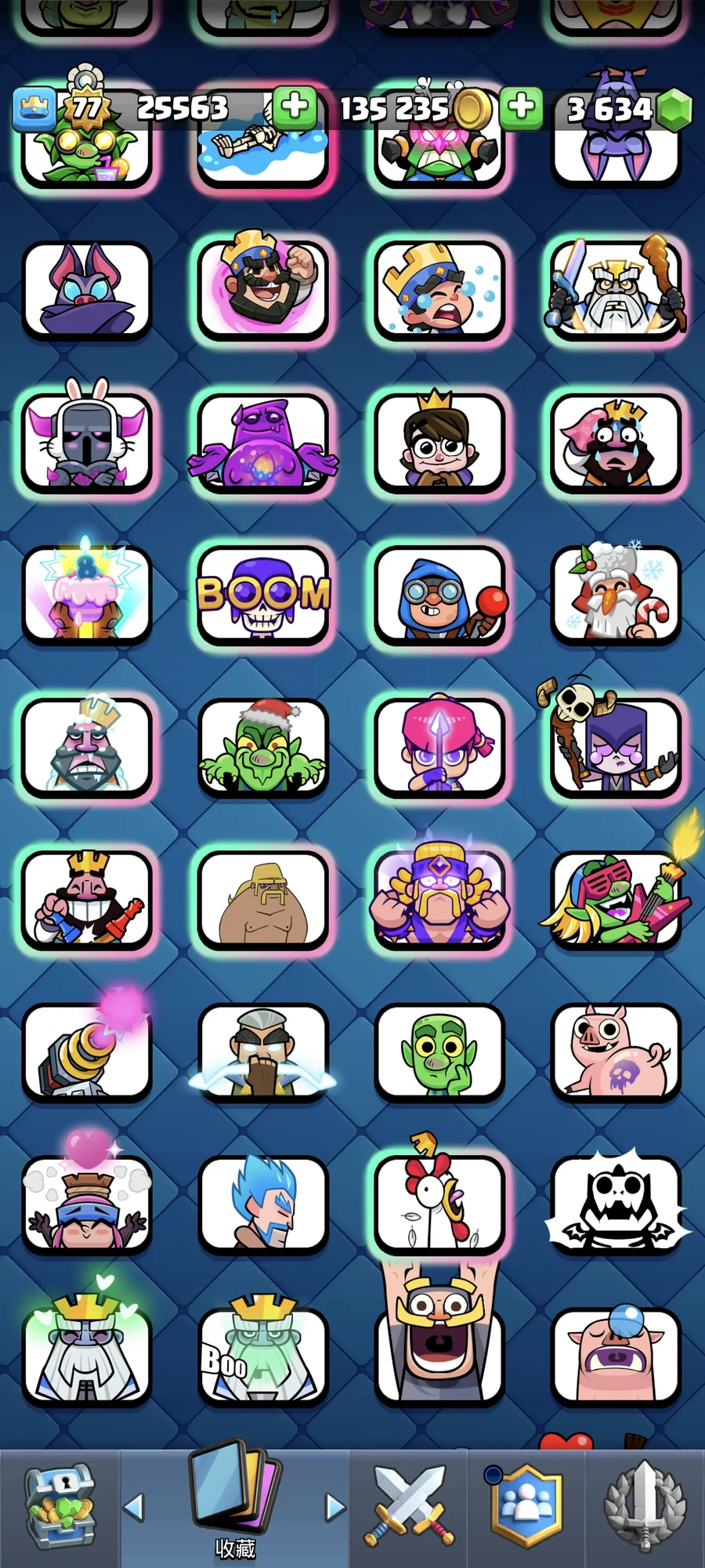The width and height of the screenshot is (705, 1568).
Task: Select the thinking green goblin emote
Action: click(439, 1052)
